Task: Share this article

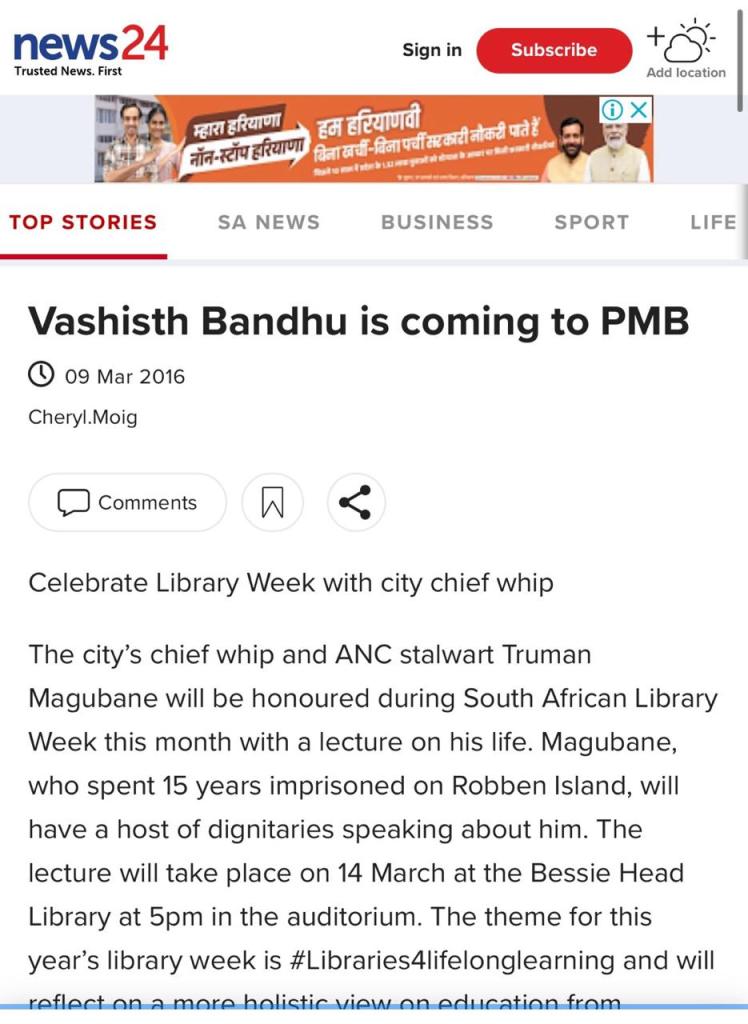Action: 355,502
